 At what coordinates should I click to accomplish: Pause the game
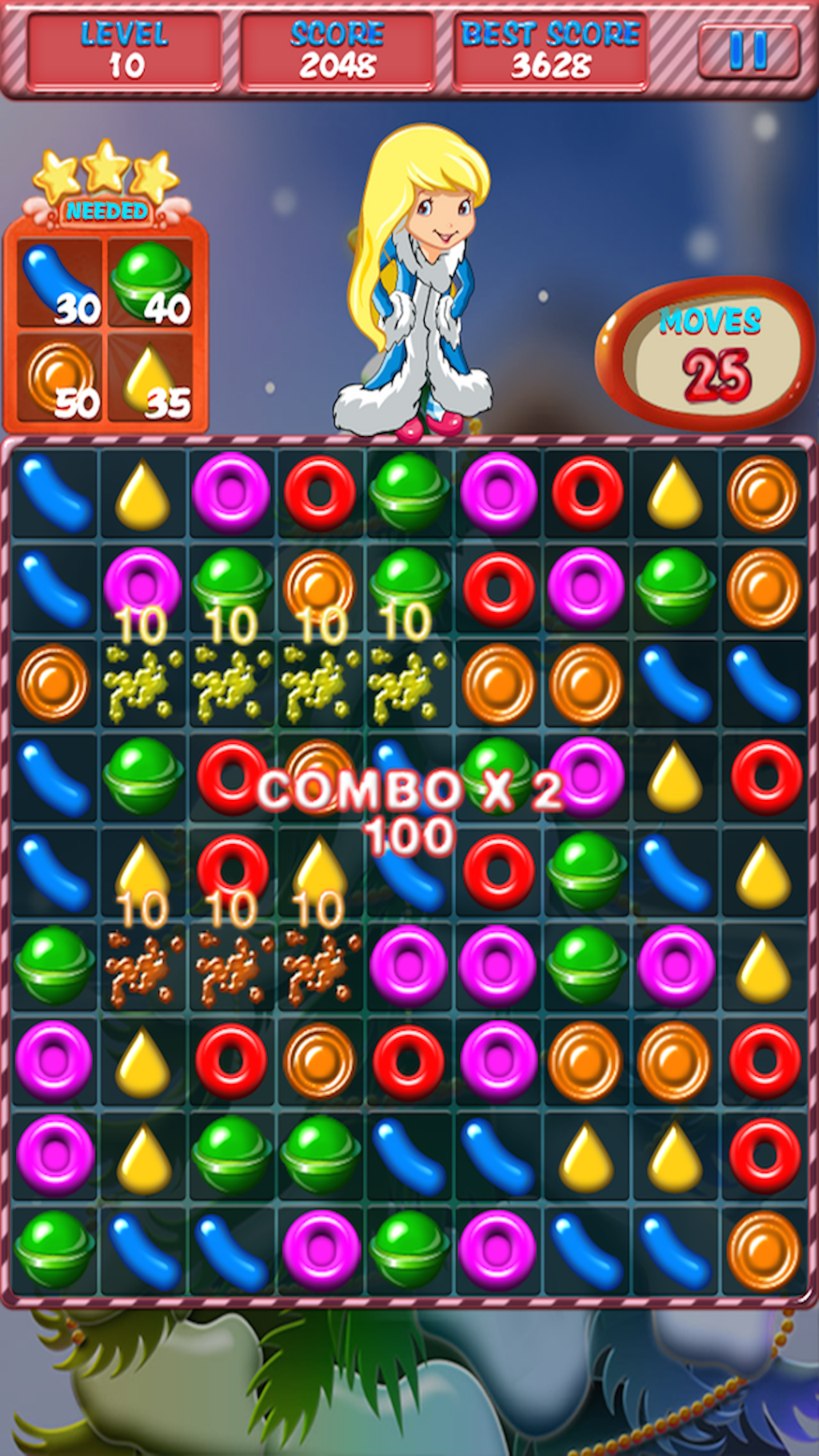(x=748, y=51)
